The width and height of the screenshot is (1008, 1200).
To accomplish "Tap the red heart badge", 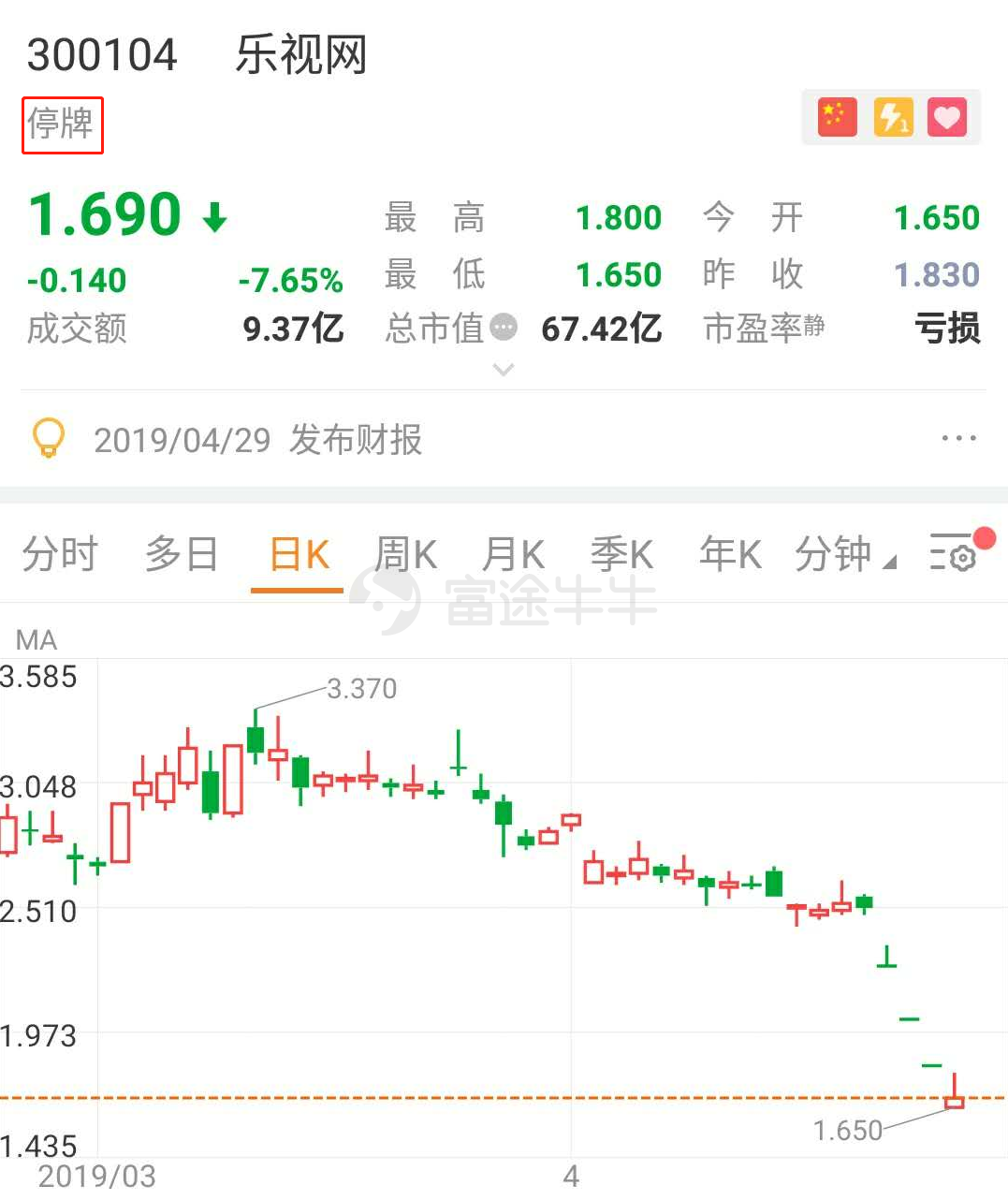I will click(946, 118).
